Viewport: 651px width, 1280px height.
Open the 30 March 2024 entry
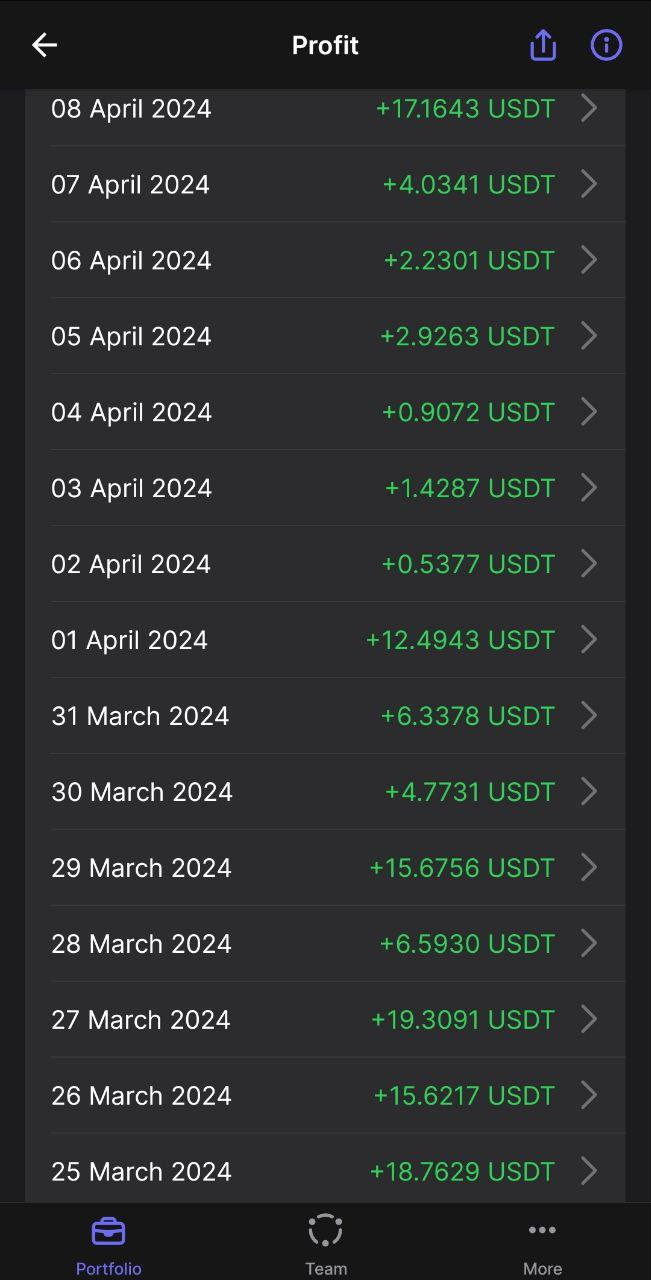click(x=325, y=792)
